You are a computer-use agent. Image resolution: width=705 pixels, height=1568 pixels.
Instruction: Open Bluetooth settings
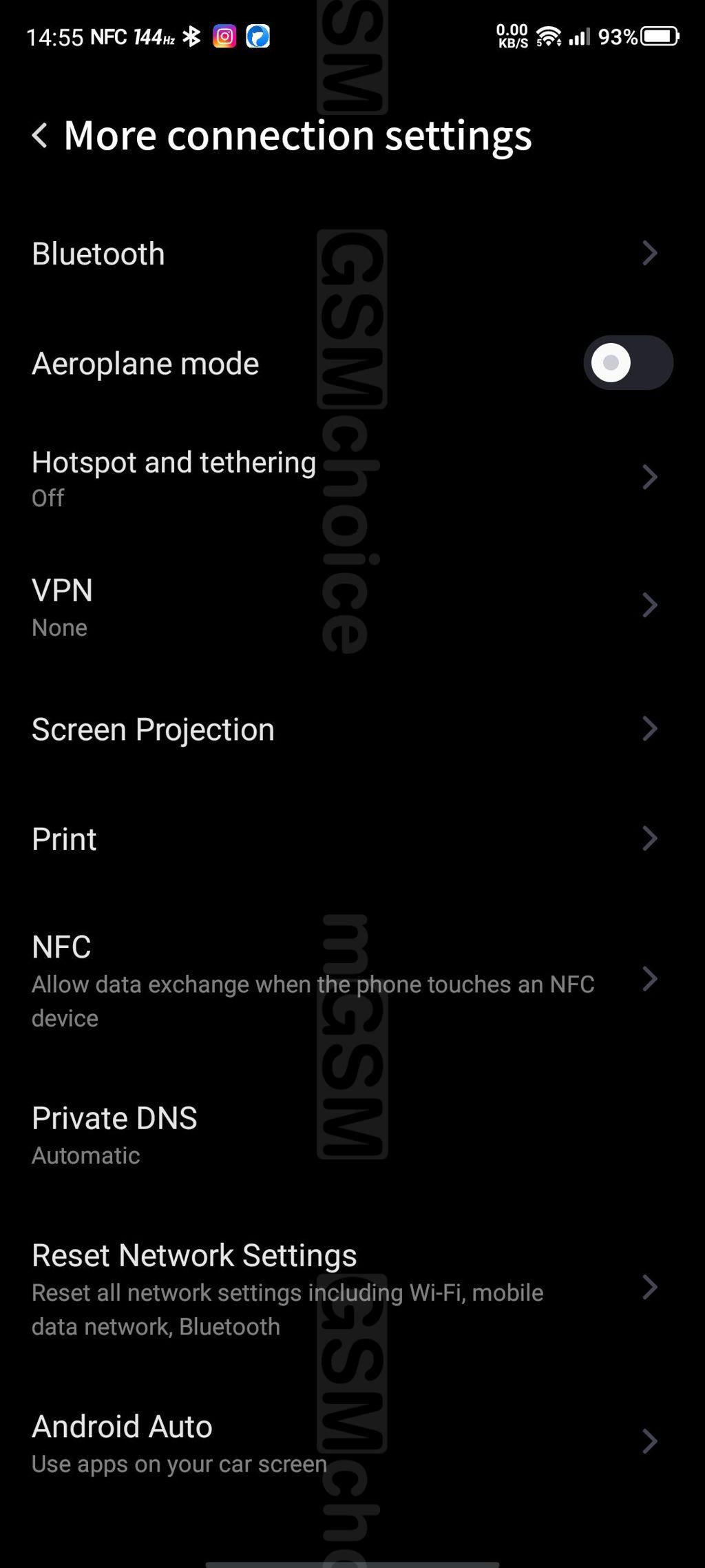point(352,254)
